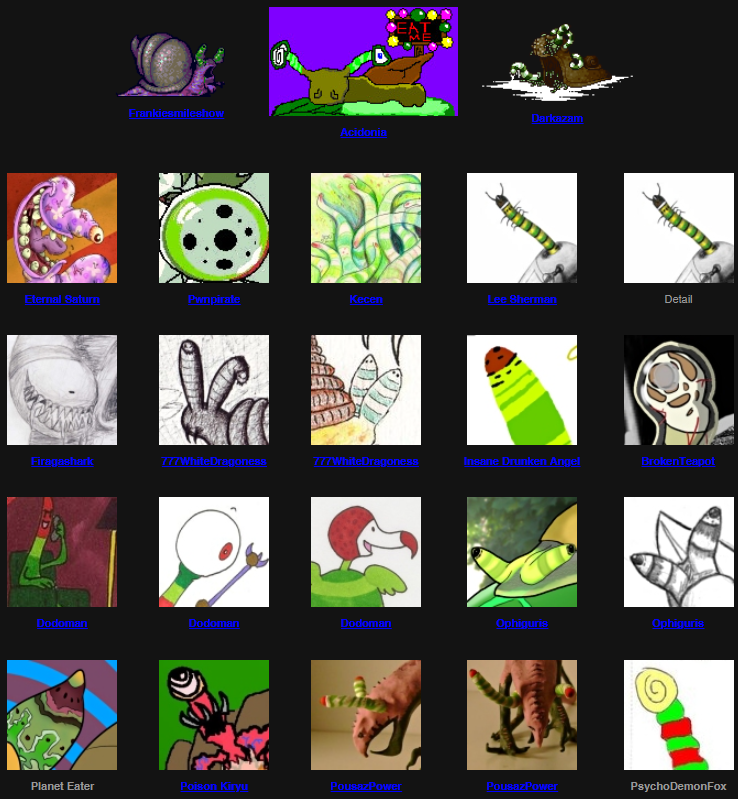The width and height of the screenshot is (738, 799).
Task: Open the Lee Sherman link
Action: click(x=522, y=300)
